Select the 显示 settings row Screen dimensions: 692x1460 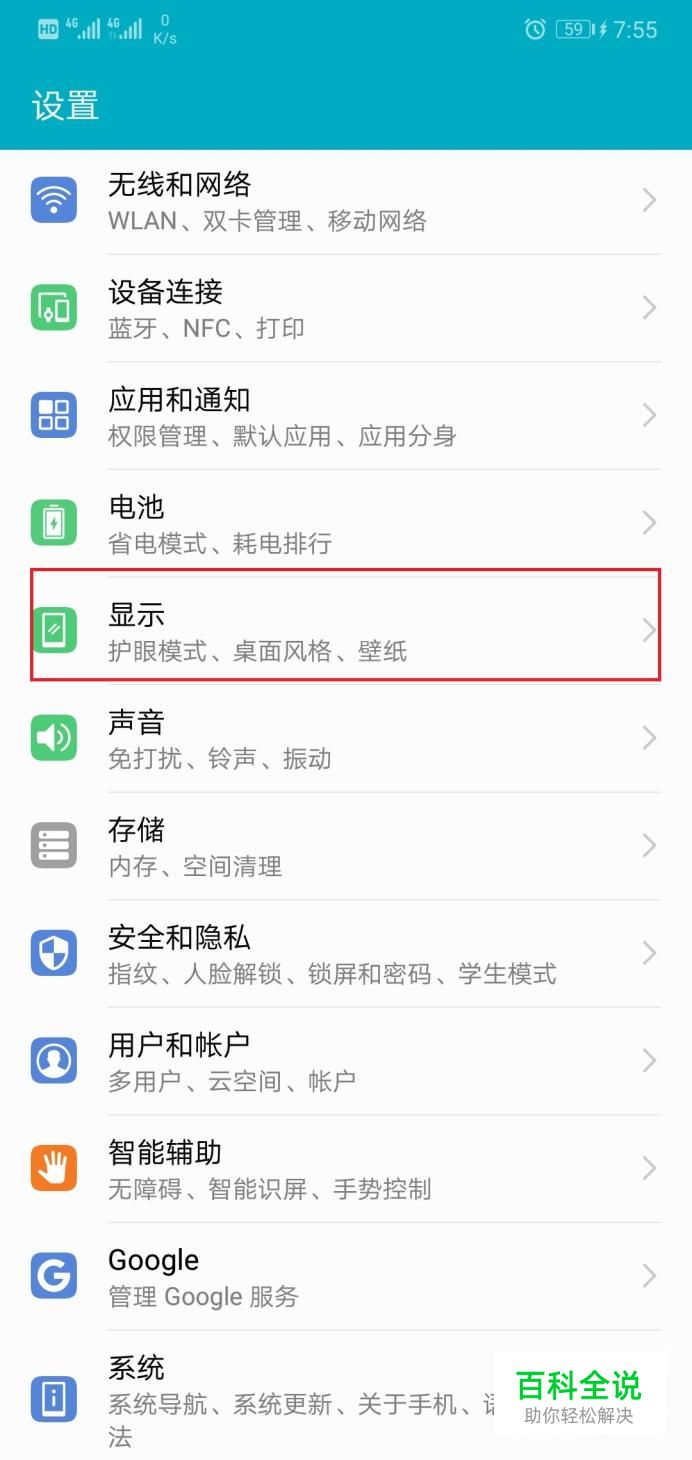pyautogui.click(x=346, y=631)
